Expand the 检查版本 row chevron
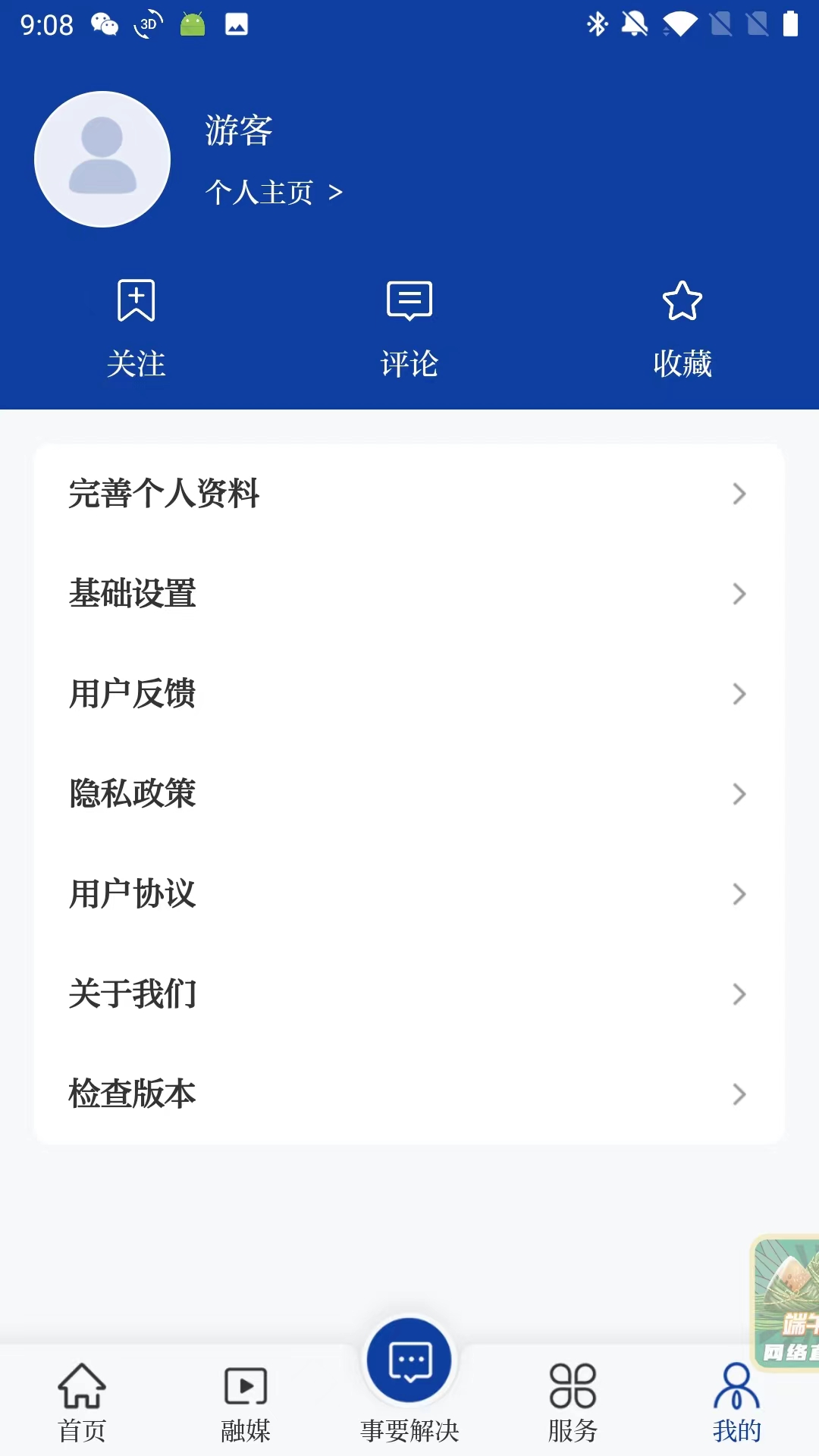 coord(737,1094)
